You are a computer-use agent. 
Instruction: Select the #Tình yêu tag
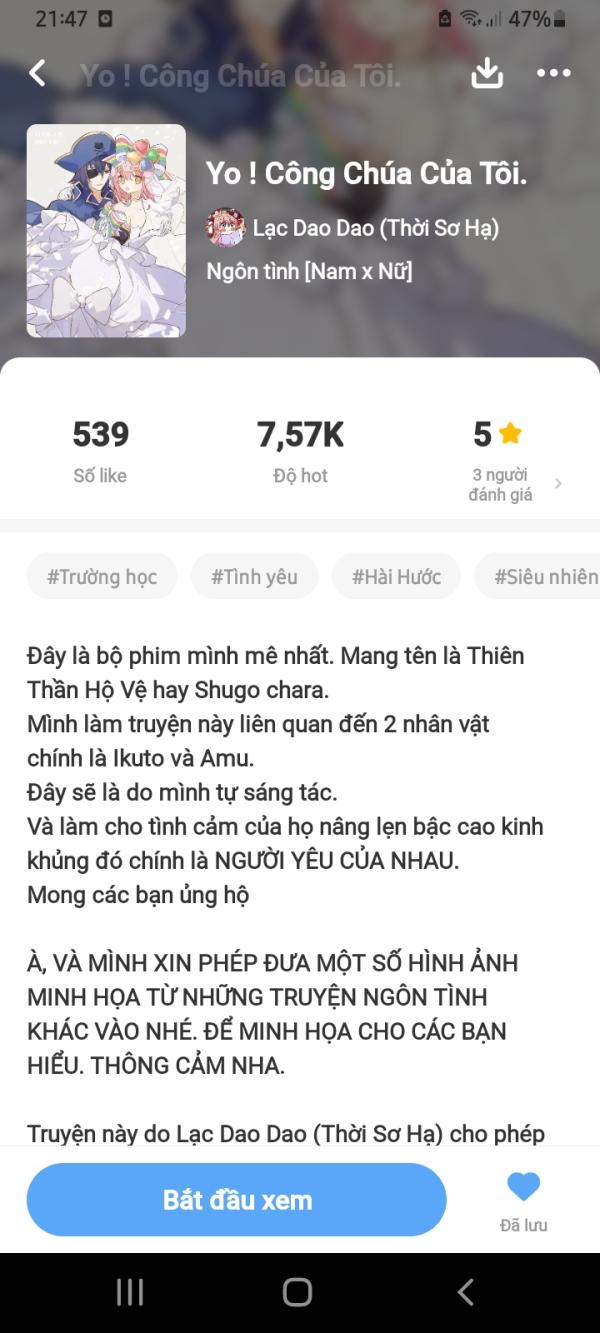254,577
